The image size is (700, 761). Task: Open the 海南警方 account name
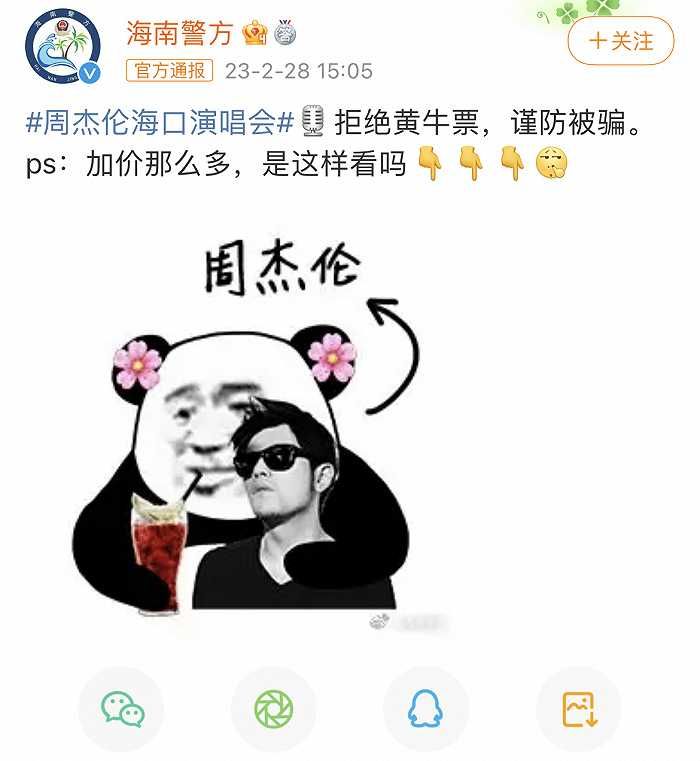pyautogui.click(x=179, y=33)
